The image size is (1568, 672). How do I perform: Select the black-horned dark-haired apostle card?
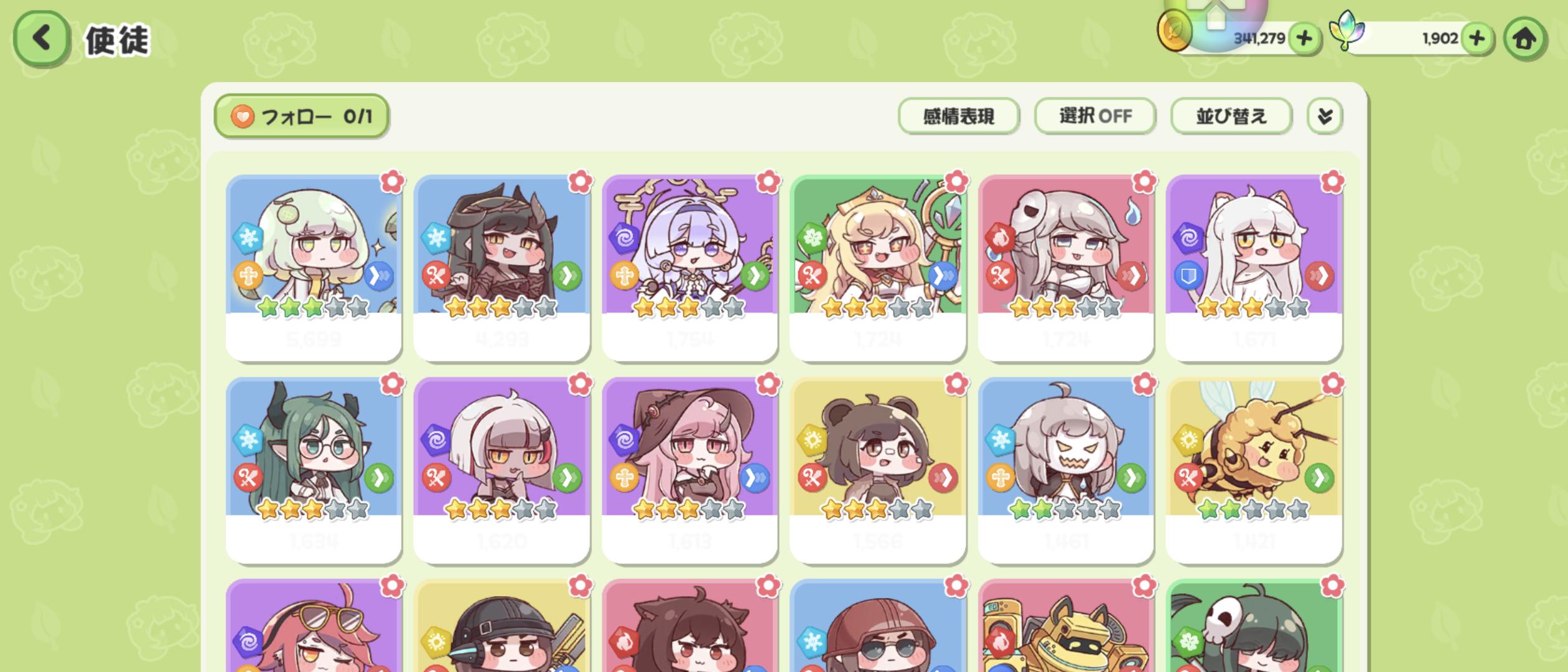502,261
